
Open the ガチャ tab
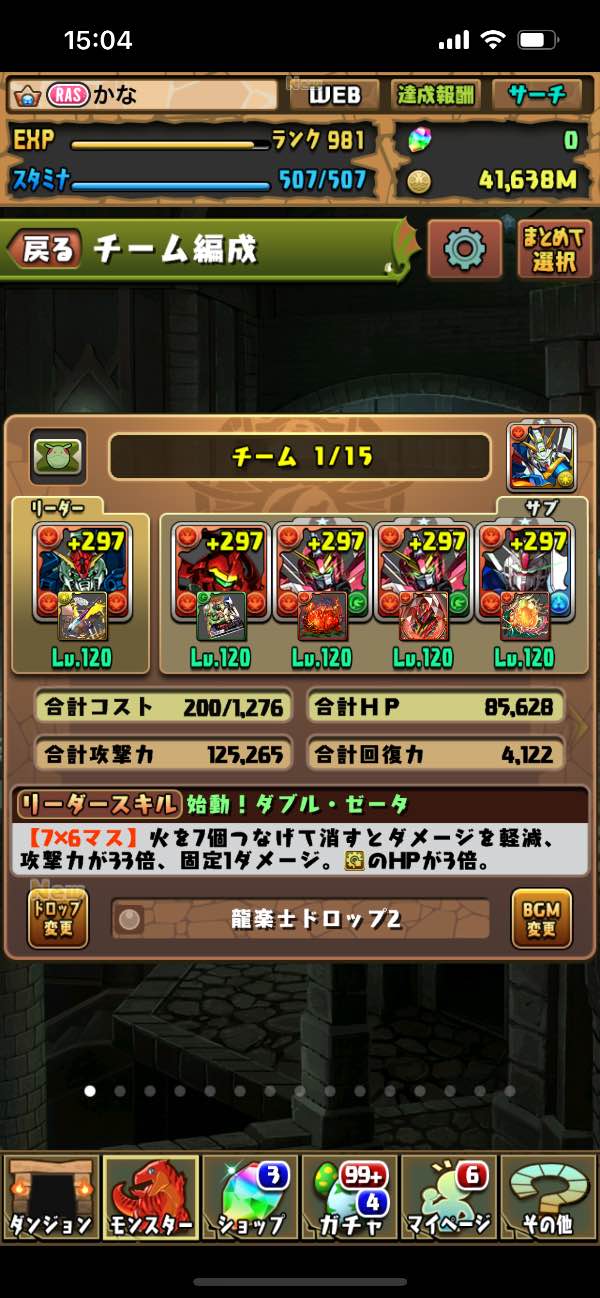pos(349,1196)
